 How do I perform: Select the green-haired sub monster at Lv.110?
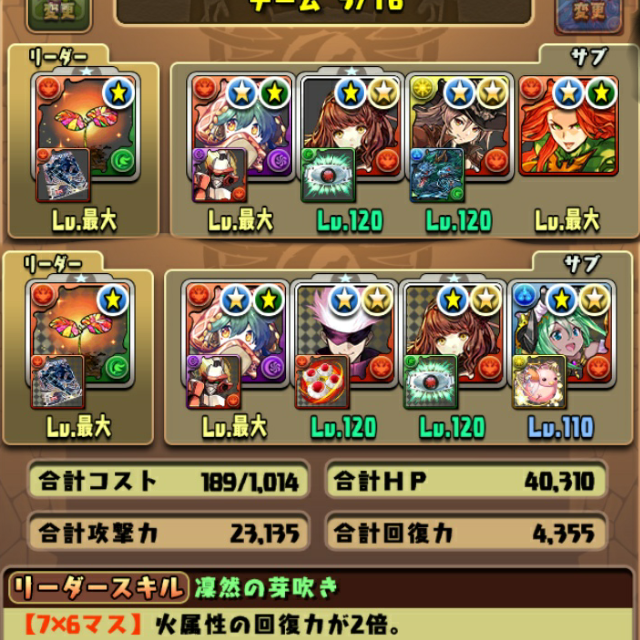coord(560,332)
